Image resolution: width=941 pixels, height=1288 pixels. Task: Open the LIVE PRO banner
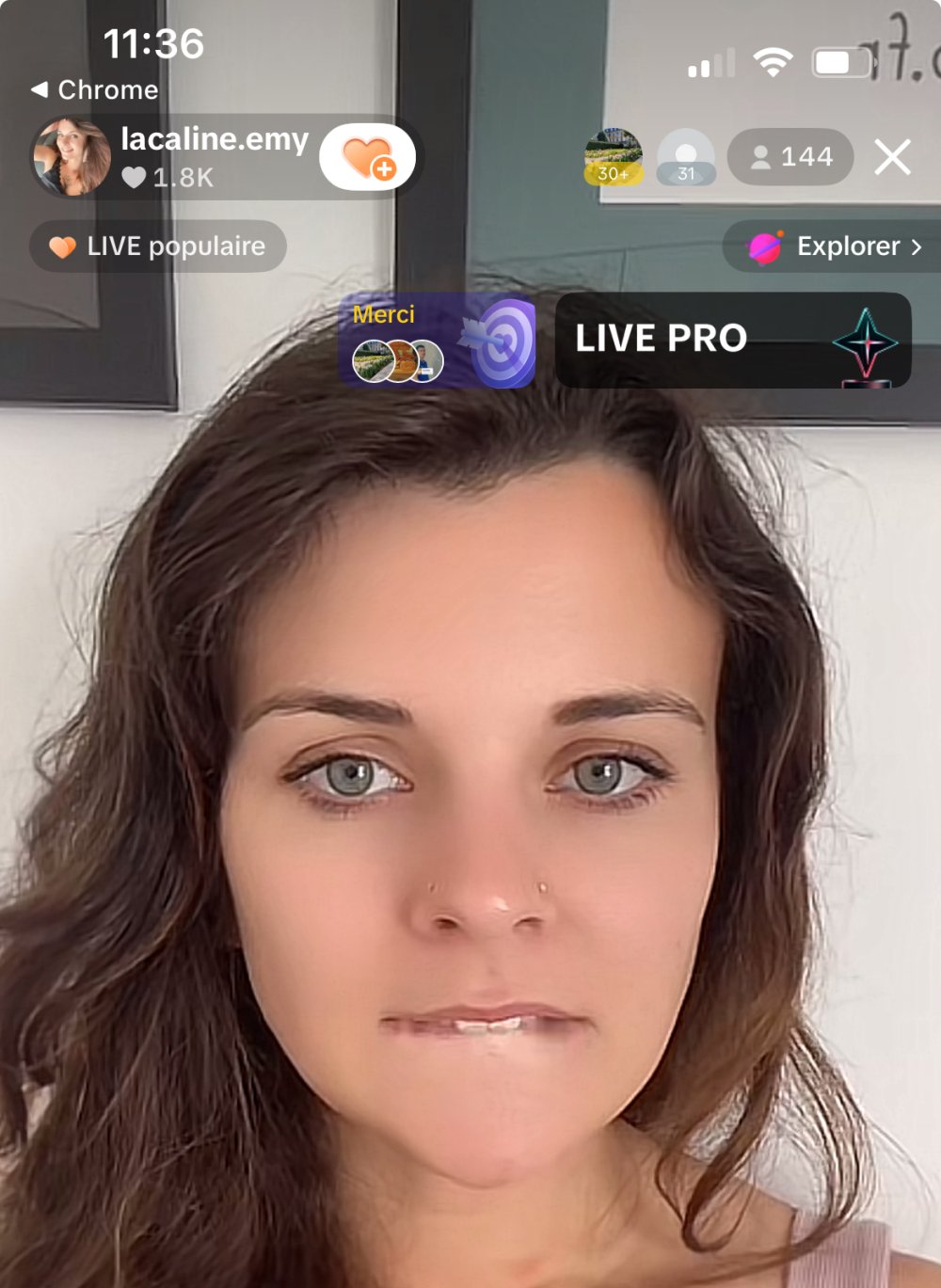(x=733, y=340)
